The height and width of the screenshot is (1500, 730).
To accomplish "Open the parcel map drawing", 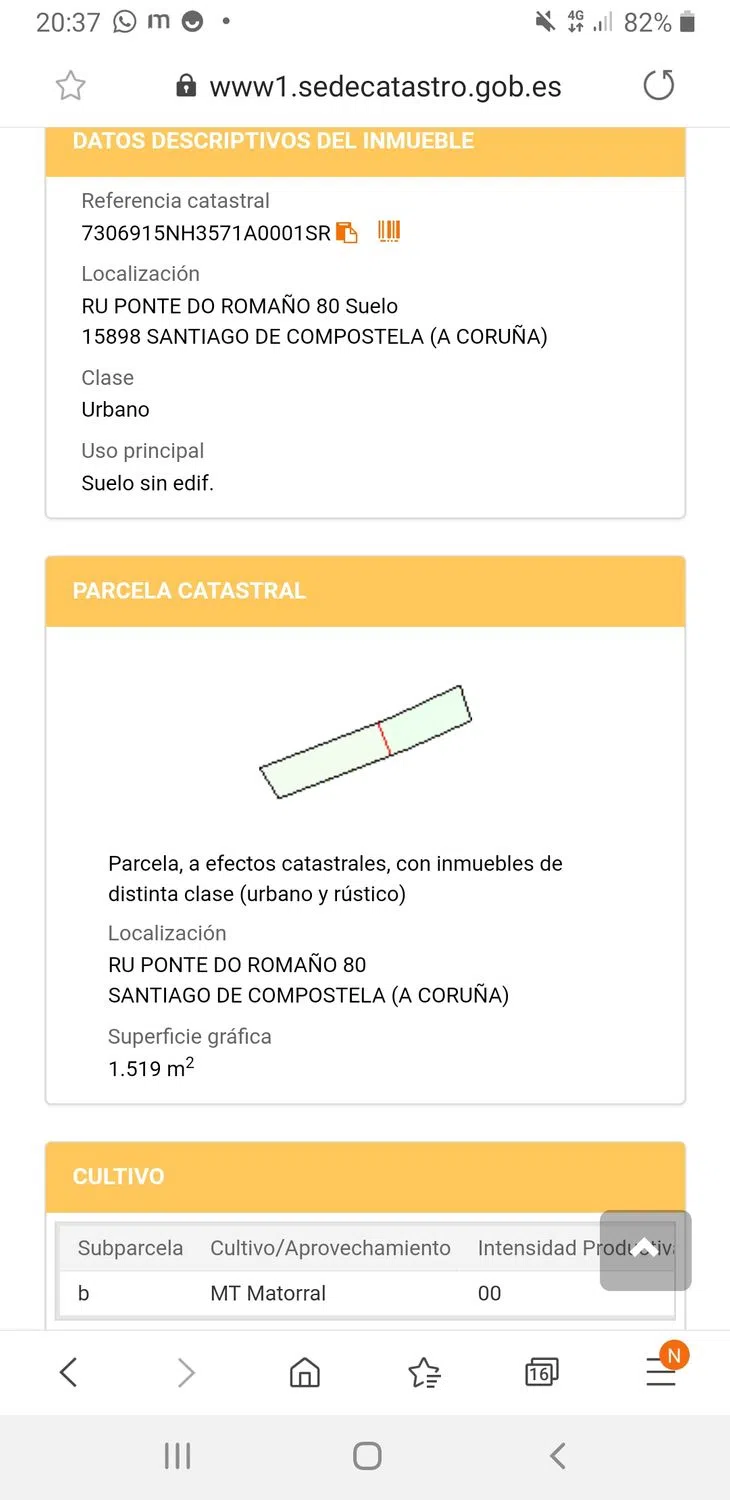I will pos(365,741).
